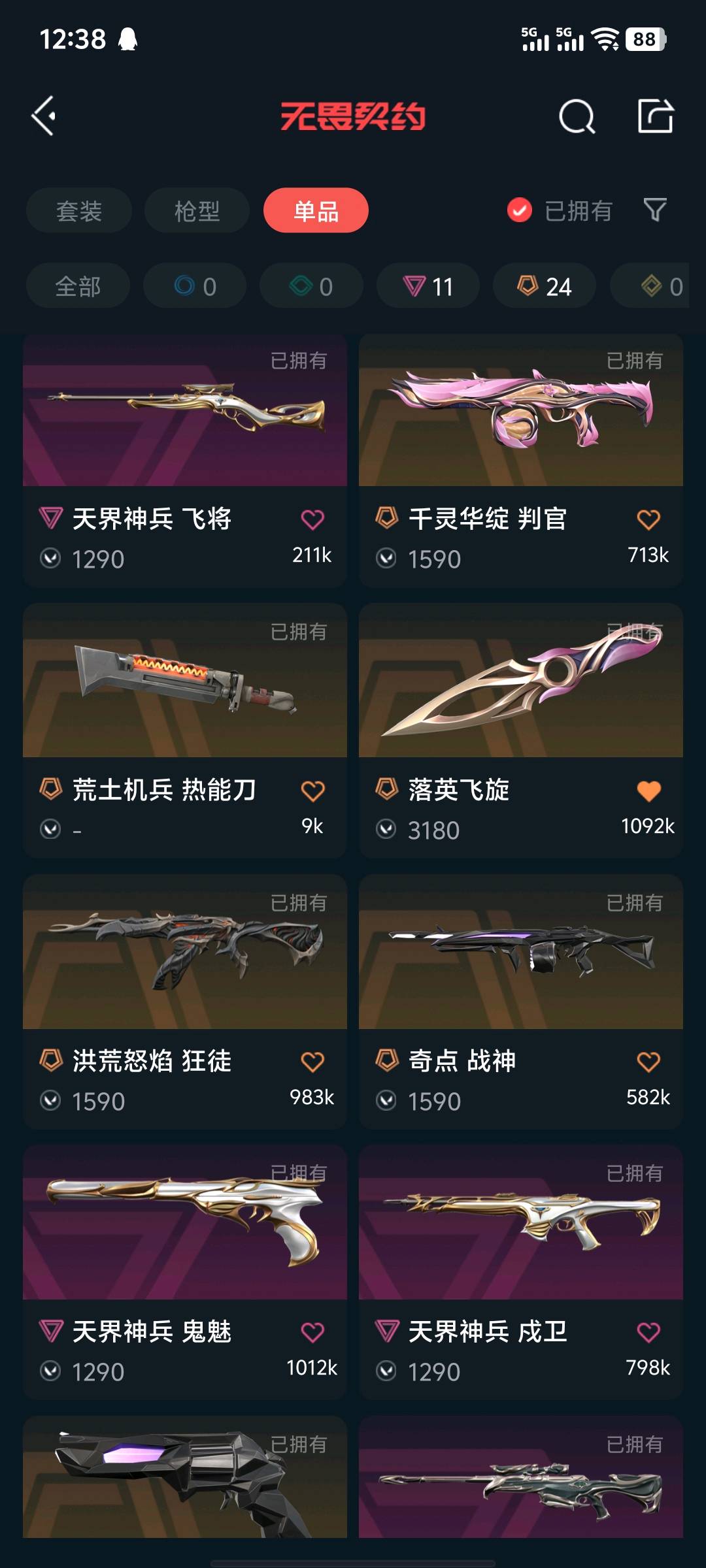The image size is (706, 1568).
Task: Toggle the 已拥有 checkbox
Action: point(520,210)
